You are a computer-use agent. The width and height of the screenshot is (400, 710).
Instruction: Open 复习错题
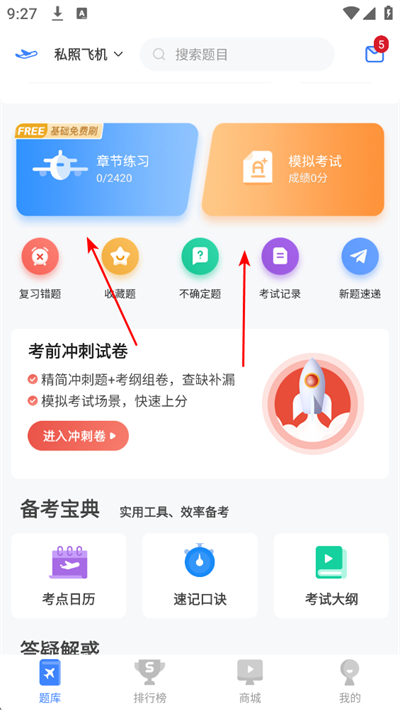point(40,269)
